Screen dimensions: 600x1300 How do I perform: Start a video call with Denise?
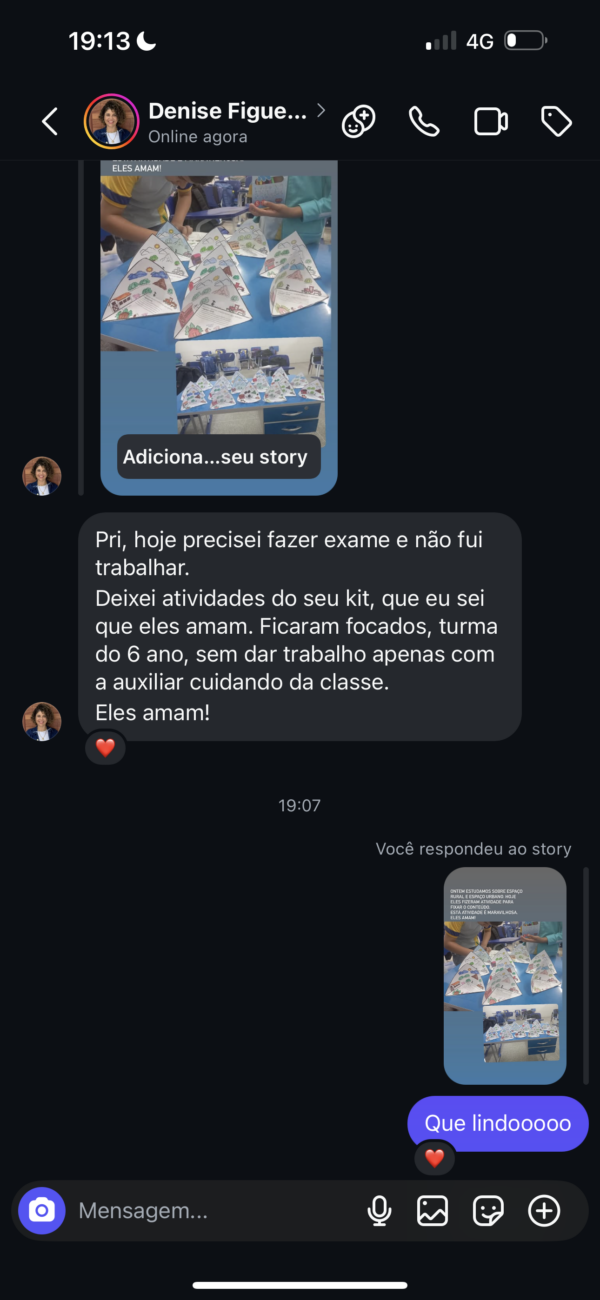coord(490,122)
